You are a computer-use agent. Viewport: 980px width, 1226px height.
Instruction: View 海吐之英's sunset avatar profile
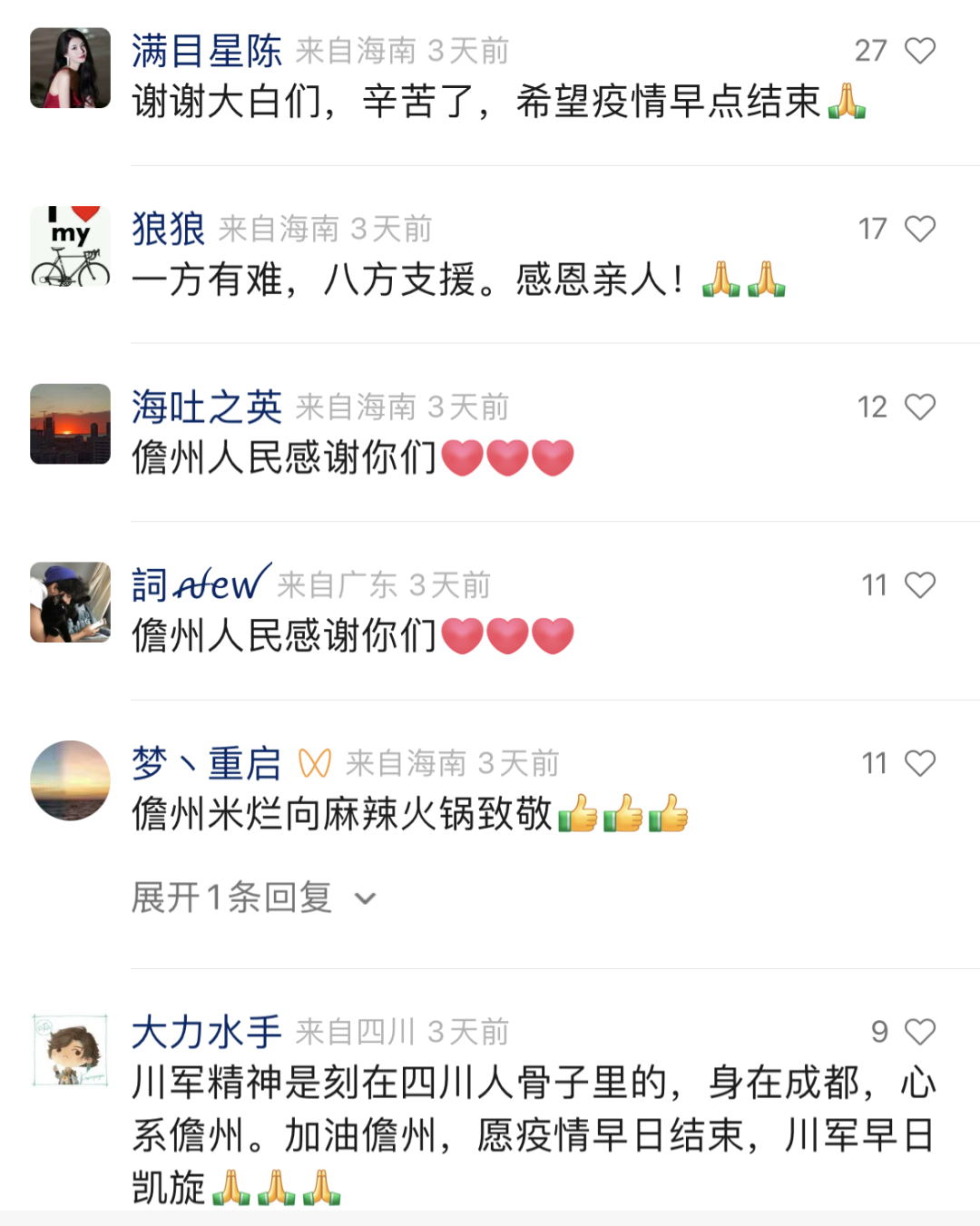[x=70, y=424]
